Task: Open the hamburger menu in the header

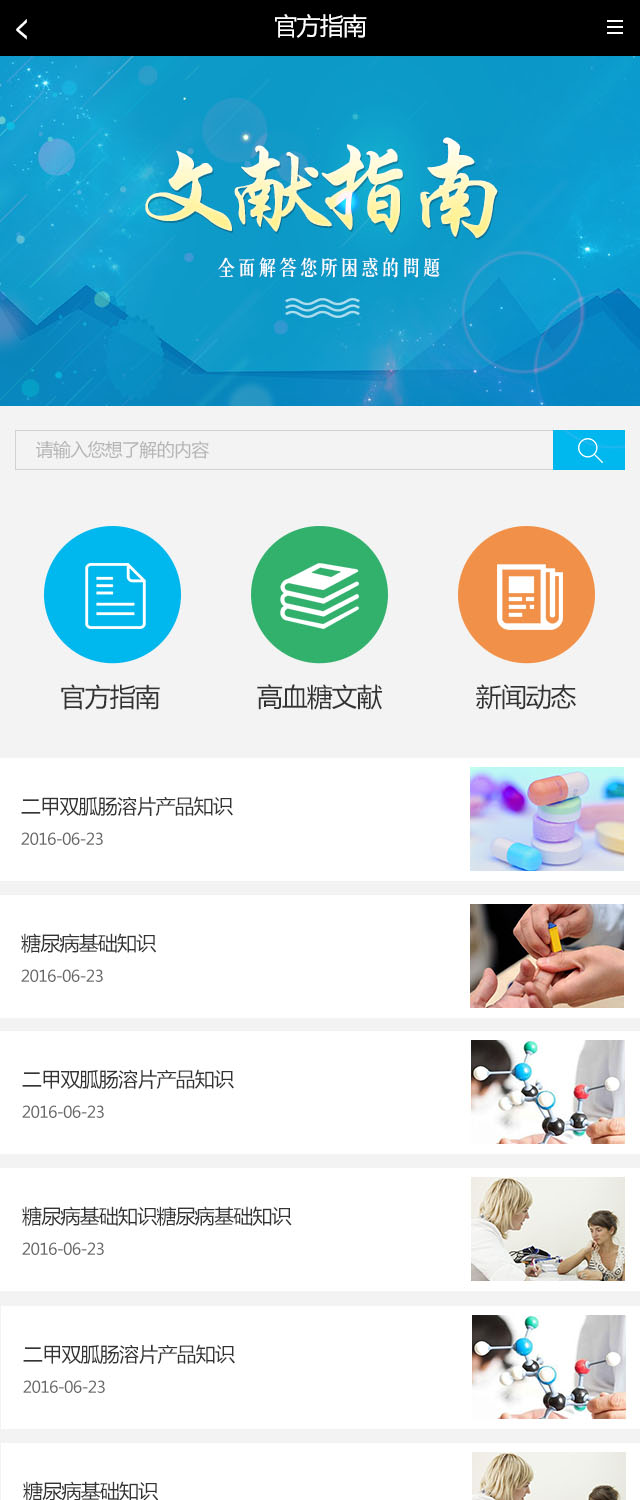Action: click(x=615, y=28)
